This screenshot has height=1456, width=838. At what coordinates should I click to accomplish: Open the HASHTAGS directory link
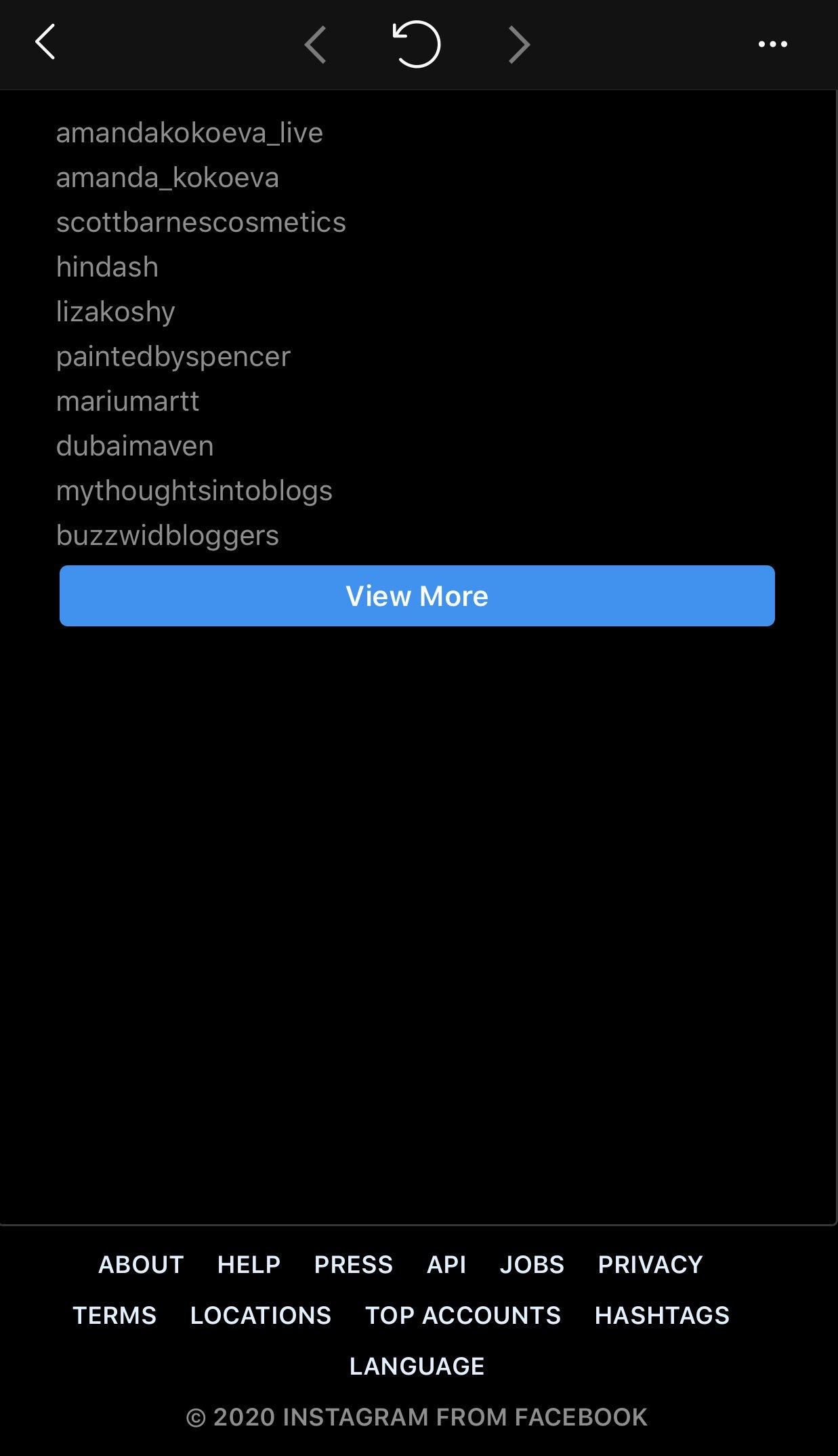coord(662,1315)
